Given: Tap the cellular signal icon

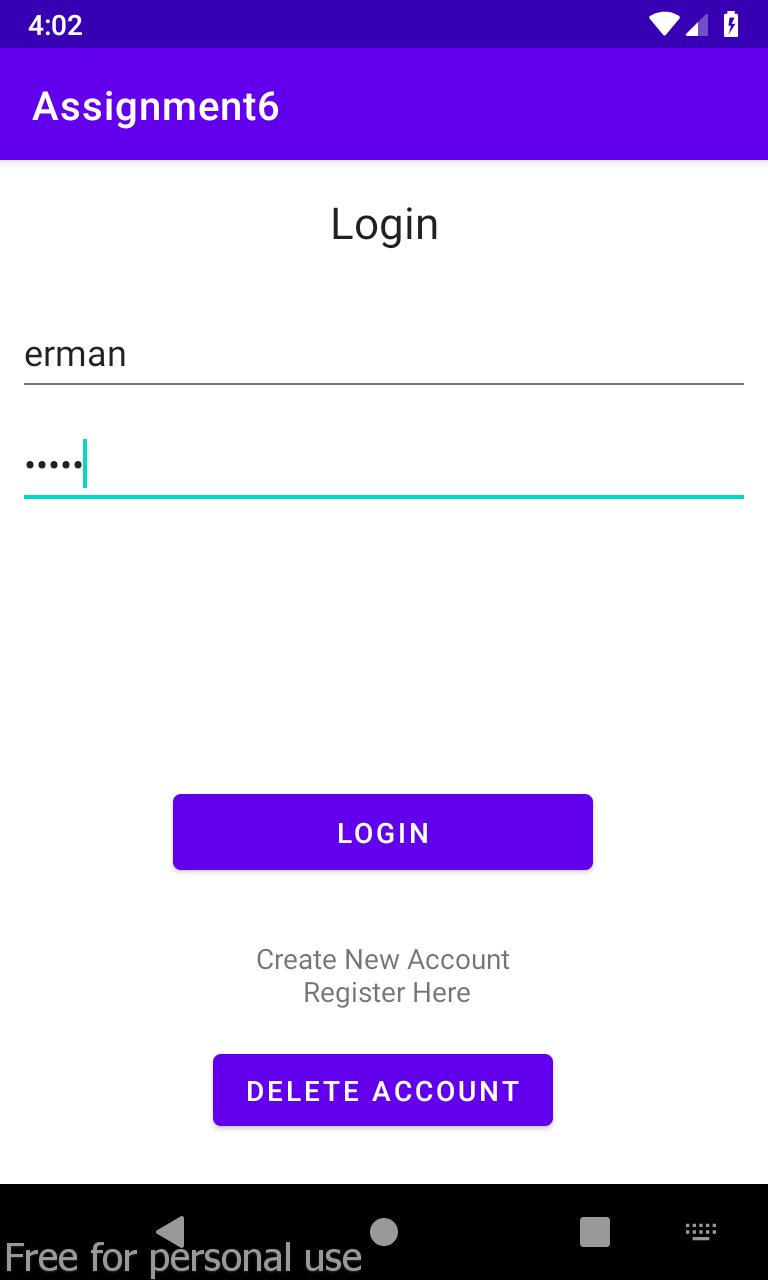Looking at the screenshot, I should click(697, 25).
